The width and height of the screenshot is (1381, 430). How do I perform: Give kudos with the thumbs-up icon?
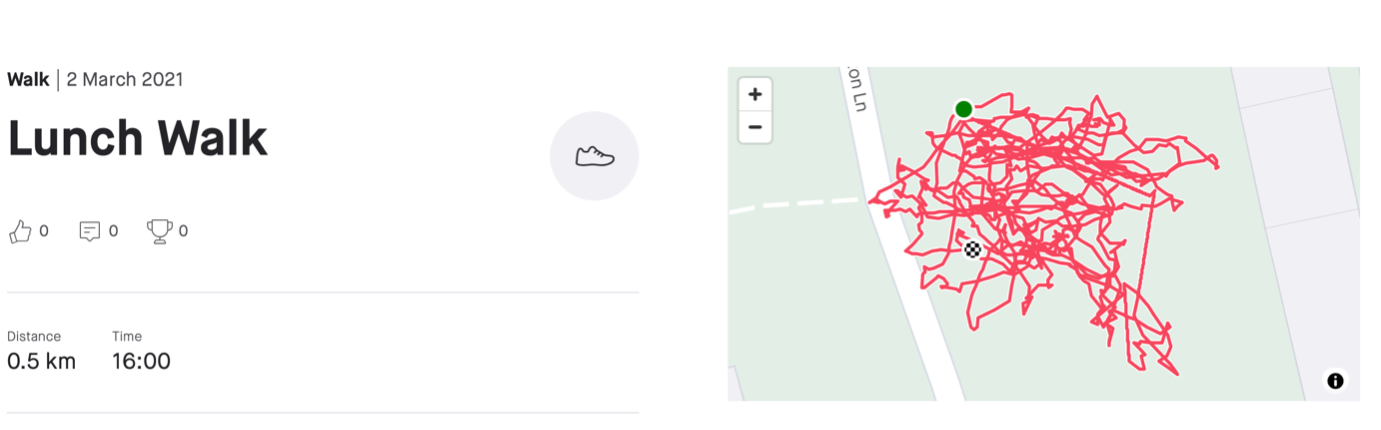[x=20, y=232]
